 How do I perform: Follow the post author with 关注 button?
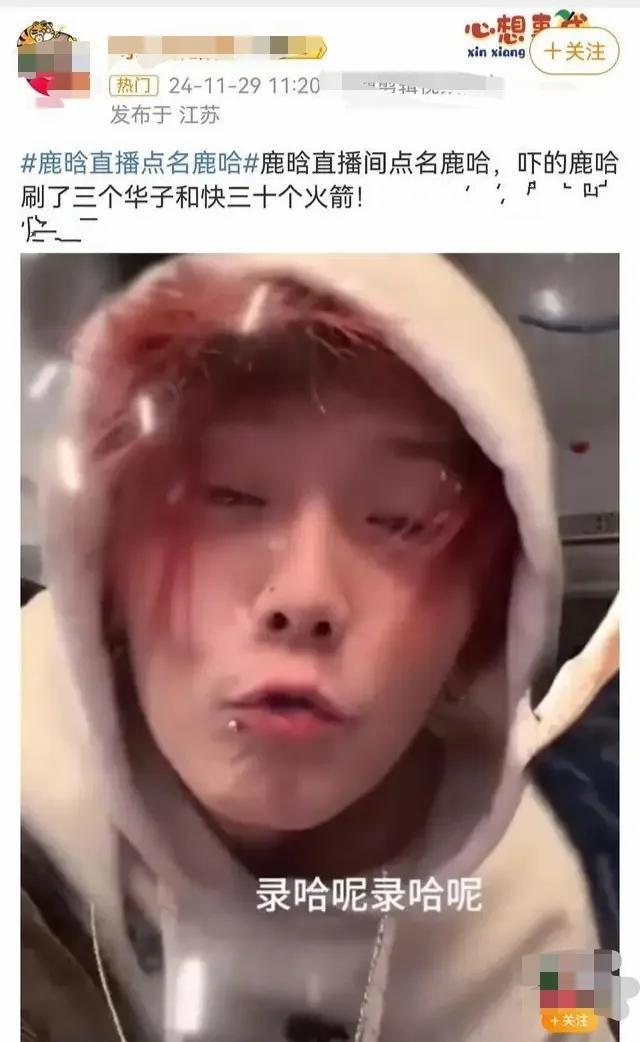tap(574, 52)
